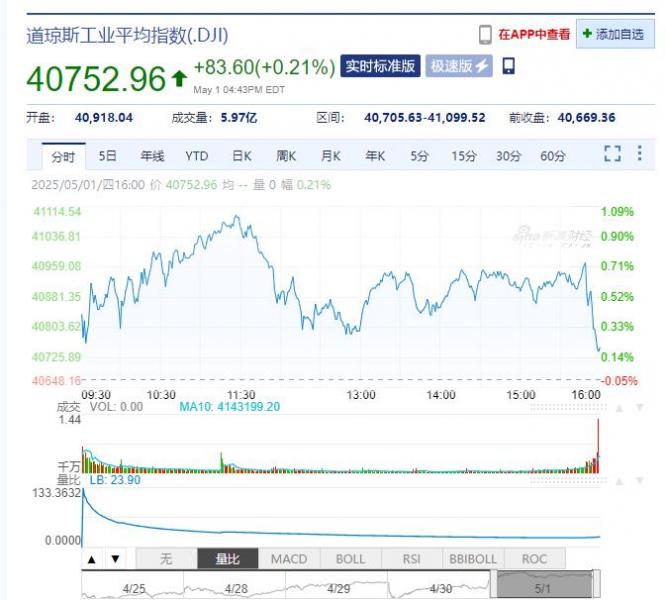Image resolution: width=665 pixels, height=600 pixels.
Task: Expand the chart to fullscreen
Action: tap(612, 155)
